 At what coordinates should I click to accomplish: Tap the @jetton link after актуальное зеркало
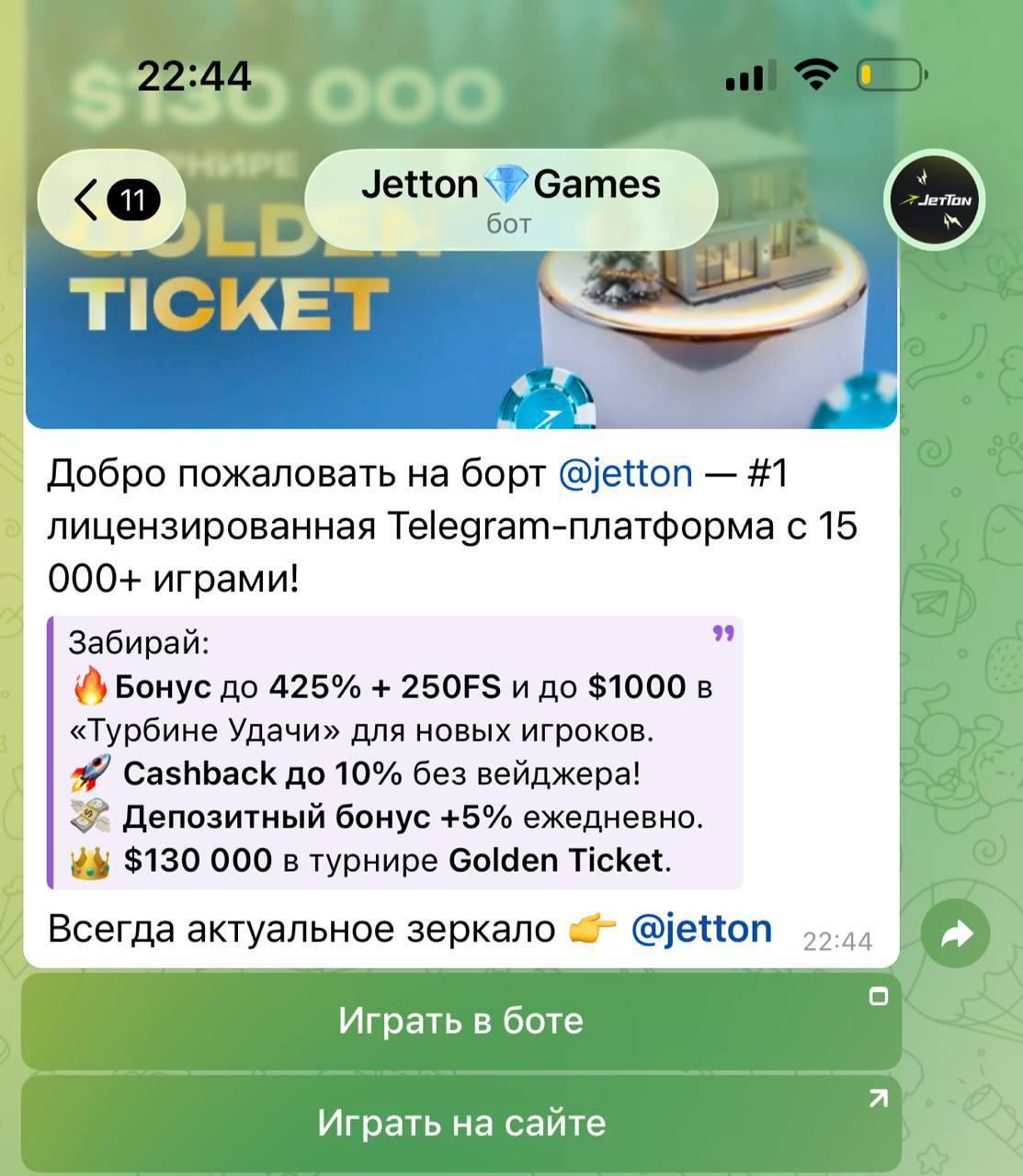[x=701, y=929]
